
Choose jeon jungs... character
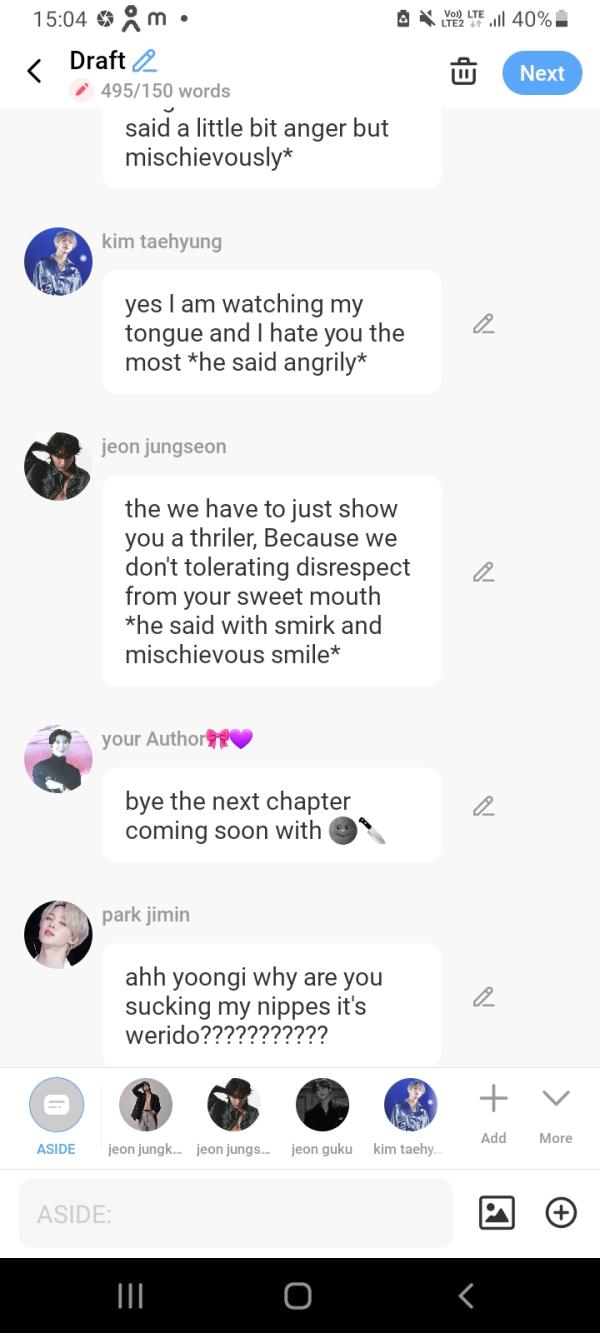pyautogui.click(x=233, y=1117)
